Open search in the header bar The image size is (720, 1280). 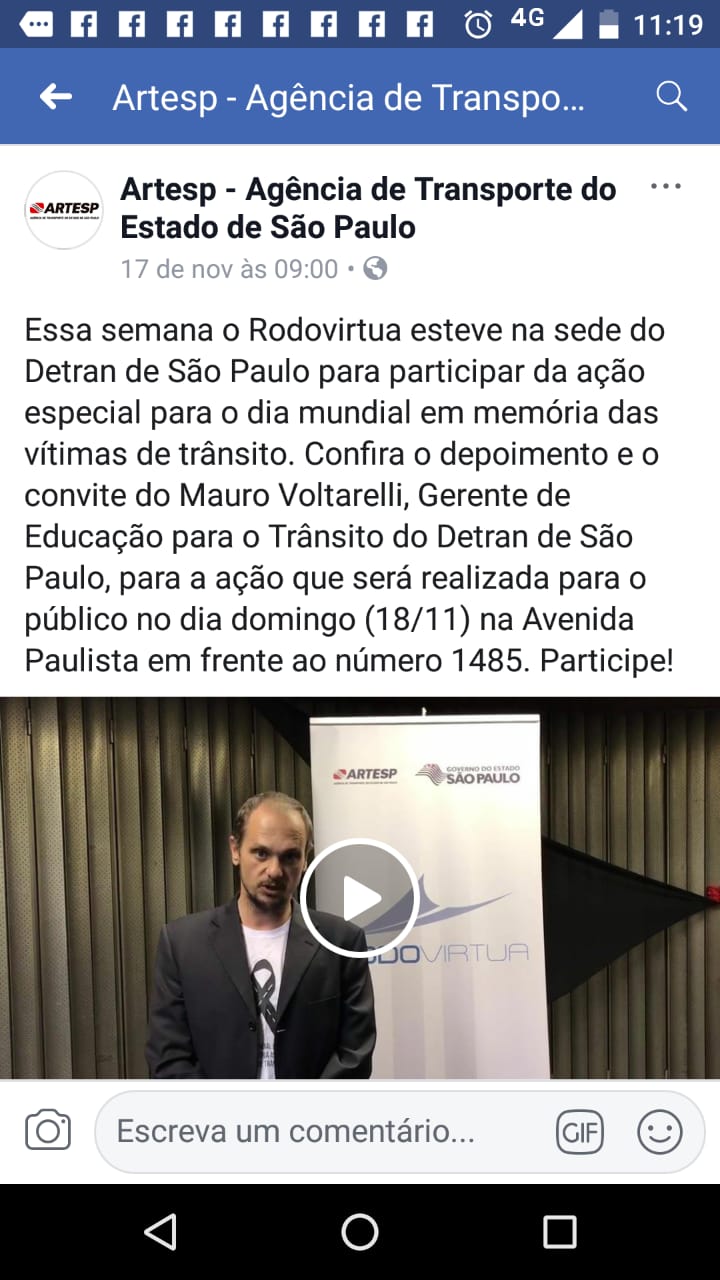pos(671,97)
